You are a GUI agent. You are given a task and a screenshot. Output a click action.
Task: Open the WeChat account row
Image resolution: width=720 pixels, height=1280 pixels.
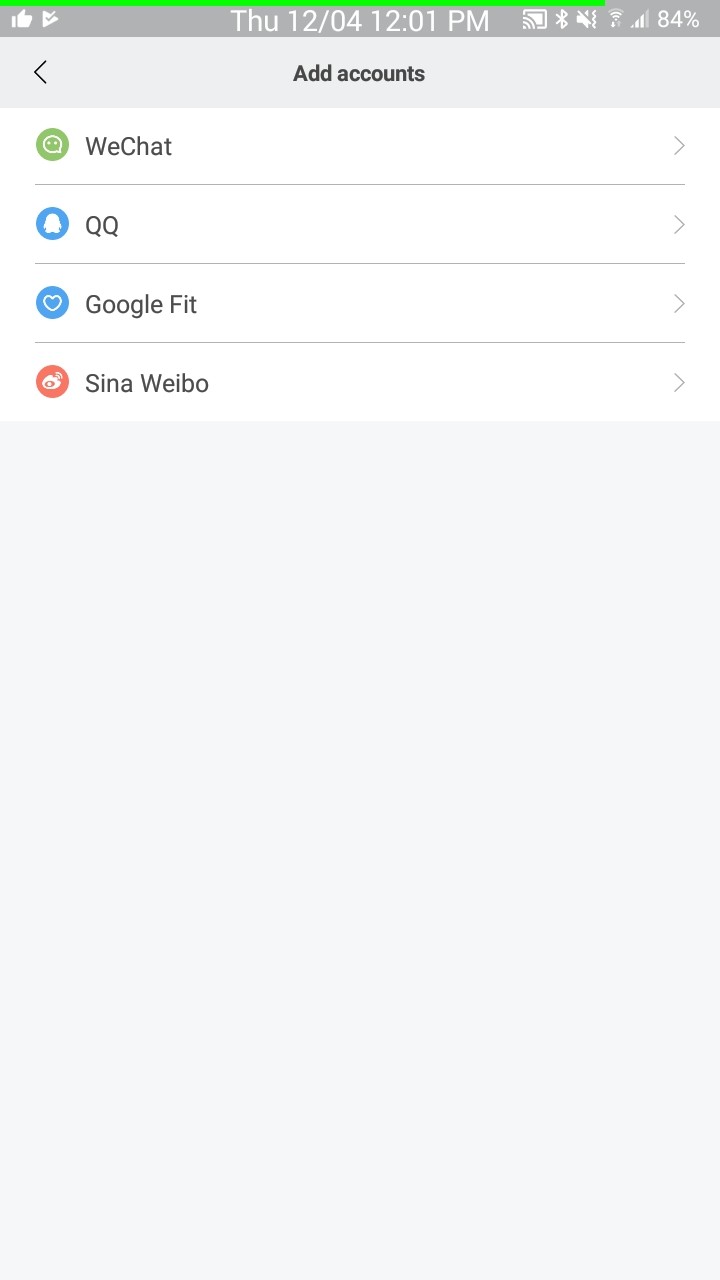360,146
